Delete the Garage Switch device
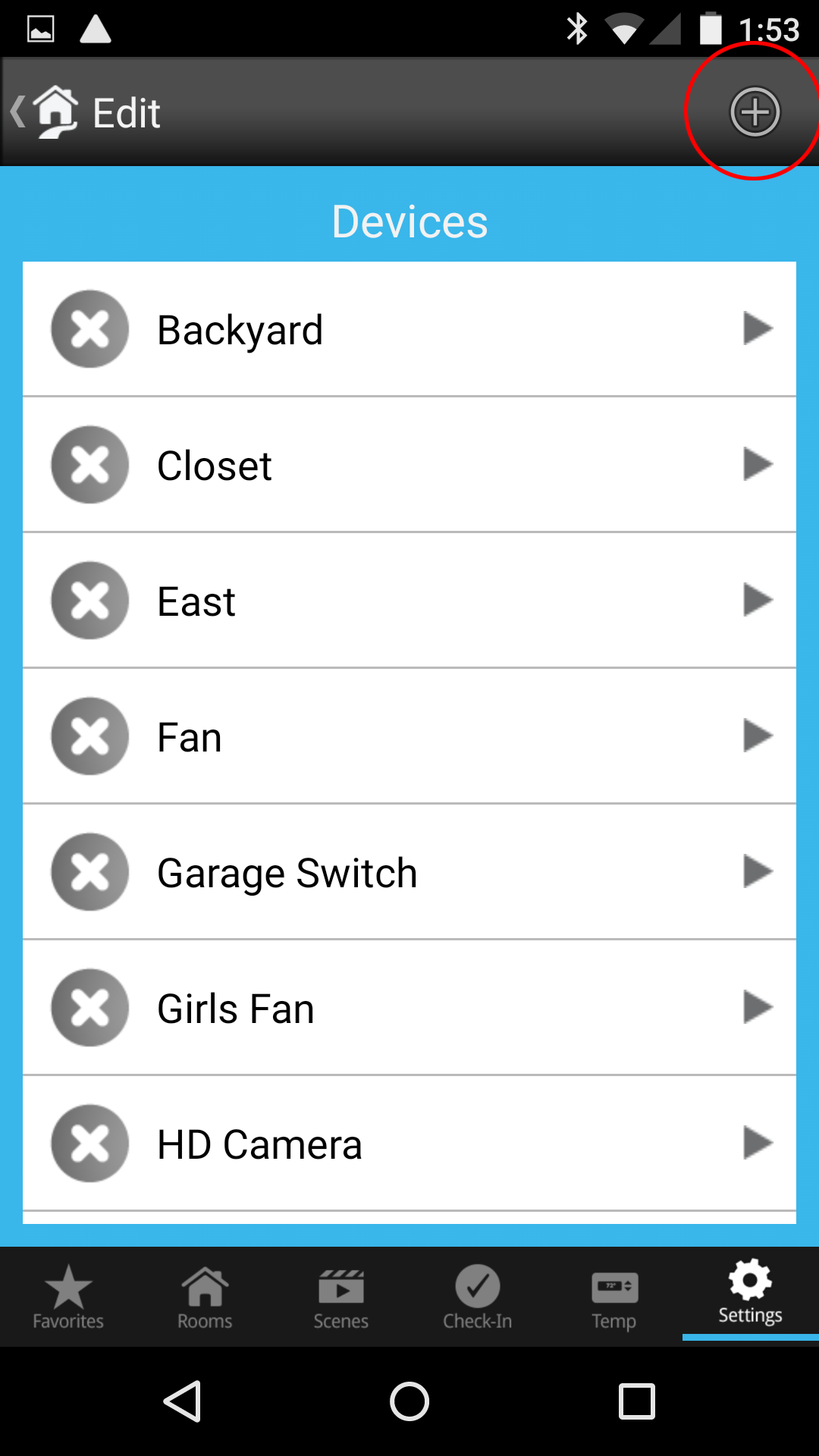The width and height of the screenshot is (819, 1456). [x=90, y=872]
